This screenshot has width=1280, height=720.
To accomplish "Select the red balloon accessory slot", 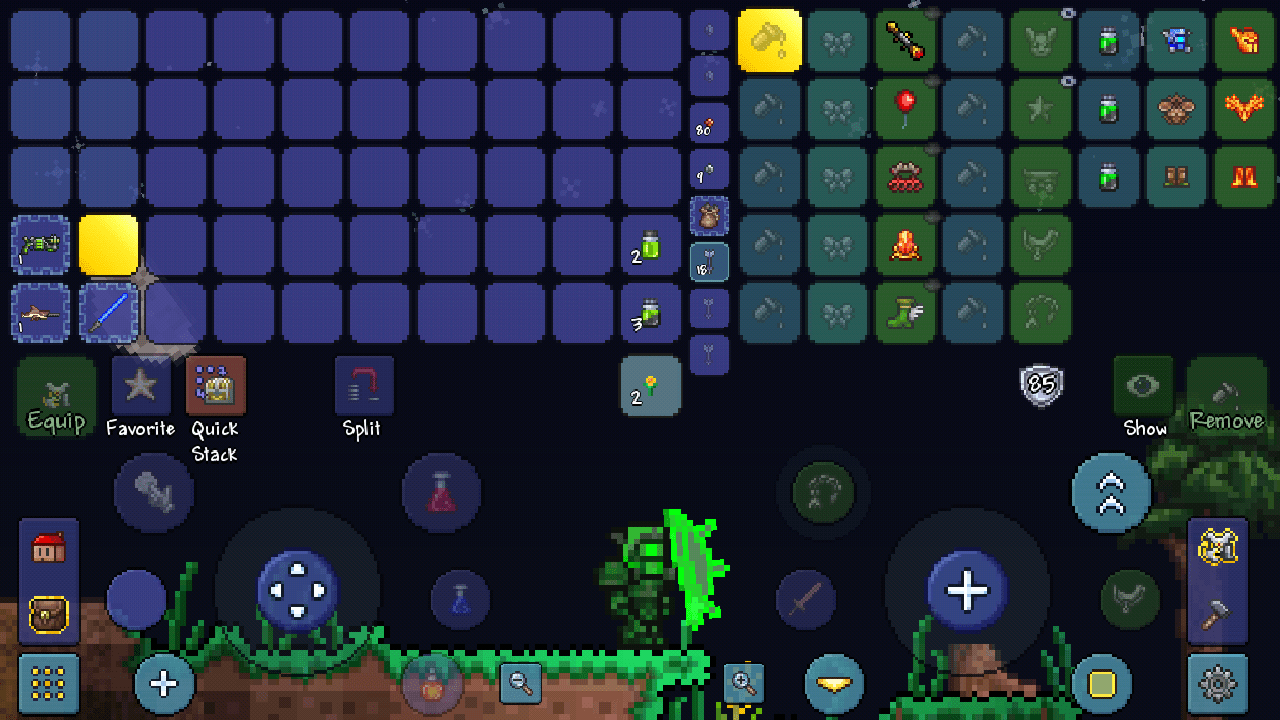I will pos(905,108).
